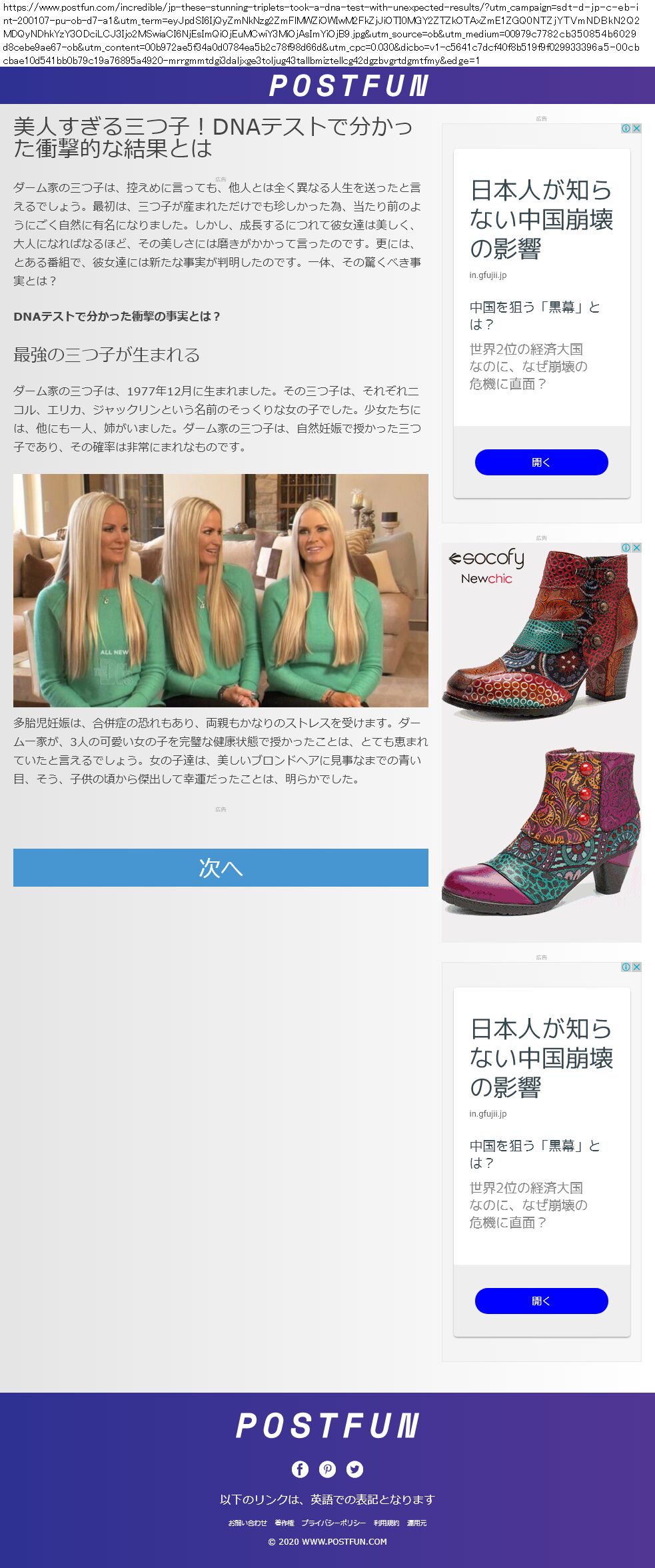
Task: Open the Pinterest icon in the footer
Action: pyautogui.click(x=327, y=1469)
